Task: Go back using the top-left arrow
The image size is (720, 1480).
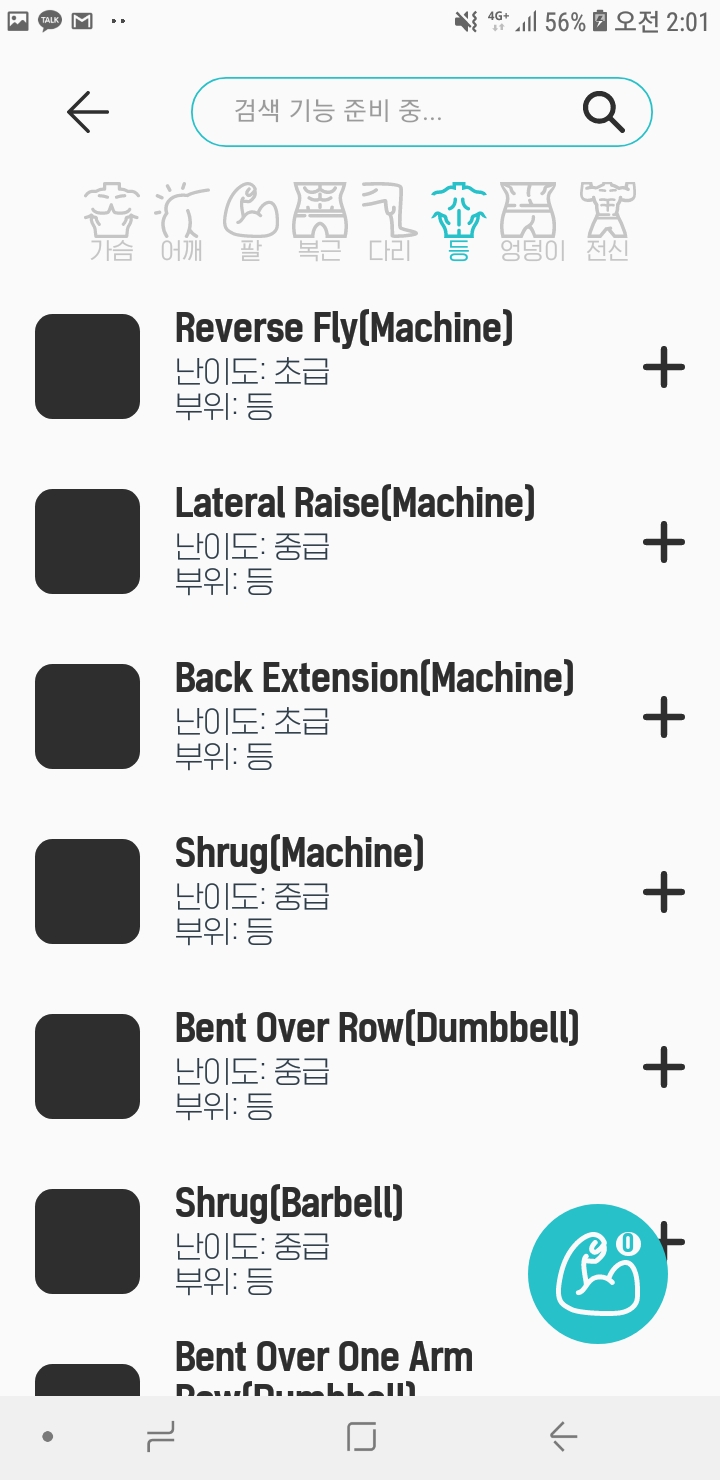Action: (88, 112)
